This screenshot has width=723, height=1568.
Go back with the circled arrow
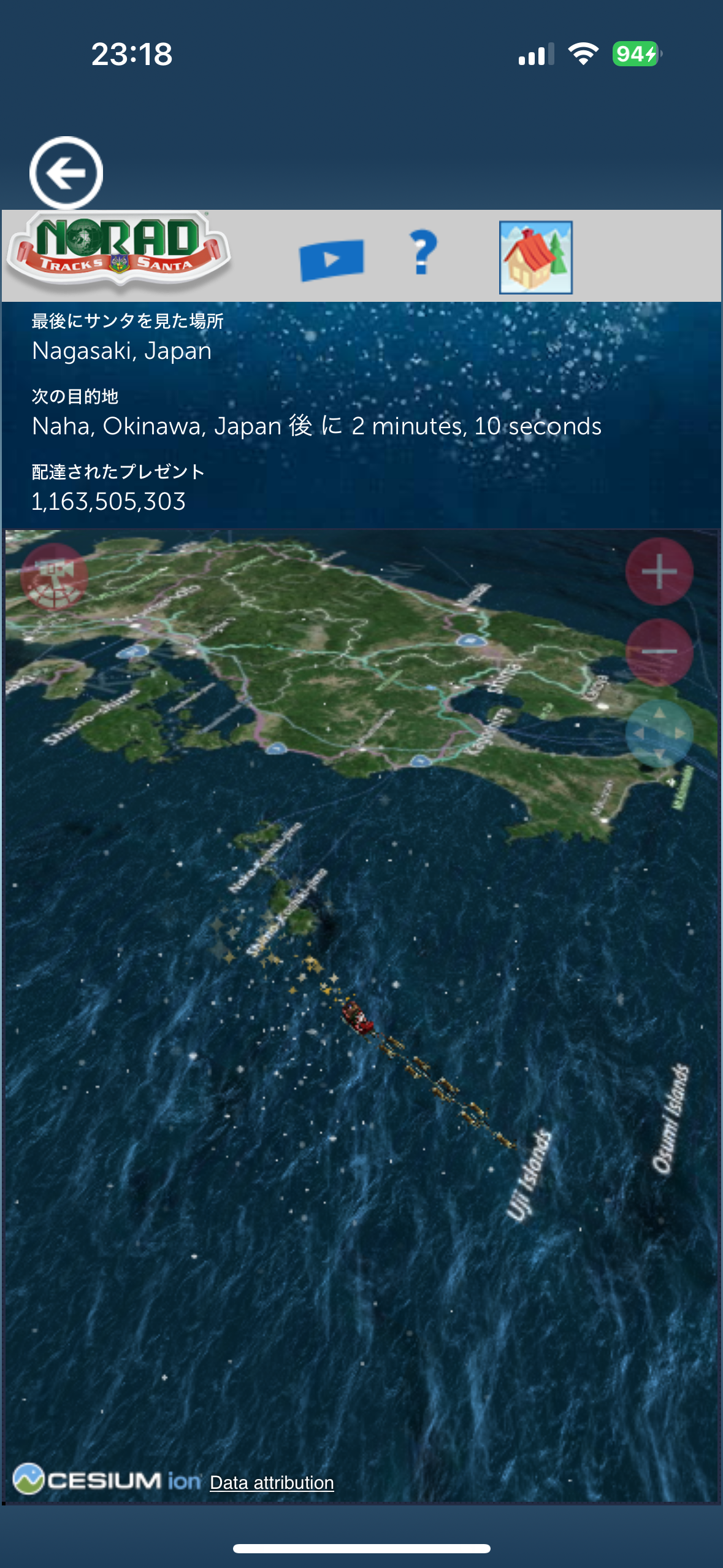pos(66,173)
